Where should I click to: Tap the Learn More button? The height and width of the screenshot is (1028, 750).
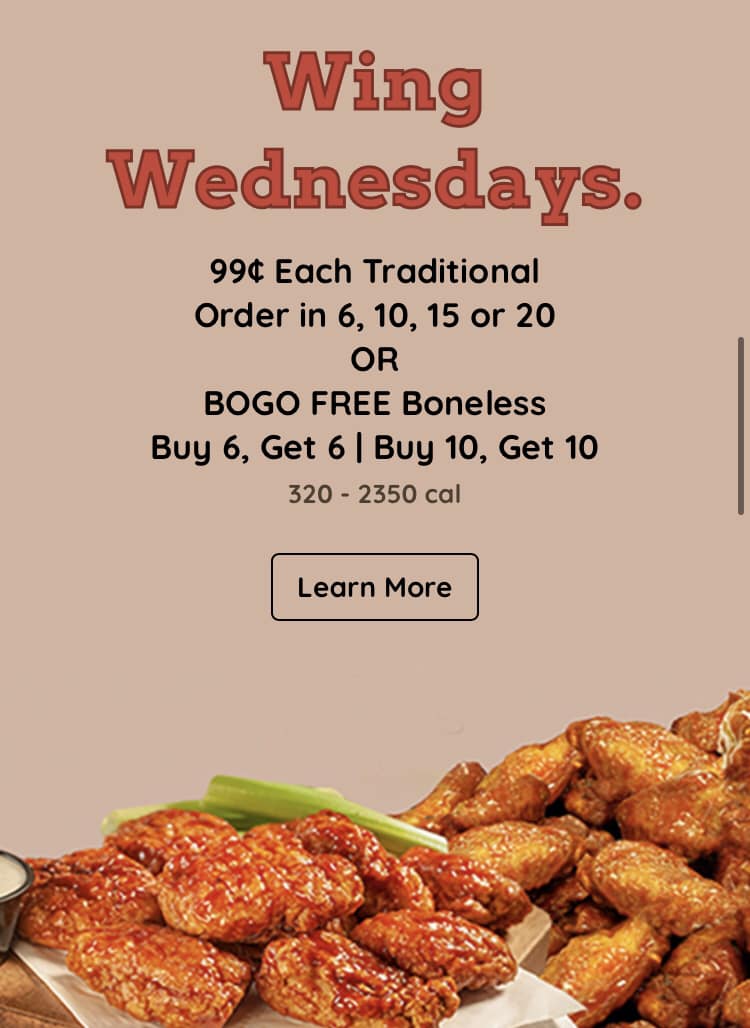tap(374, 587)
